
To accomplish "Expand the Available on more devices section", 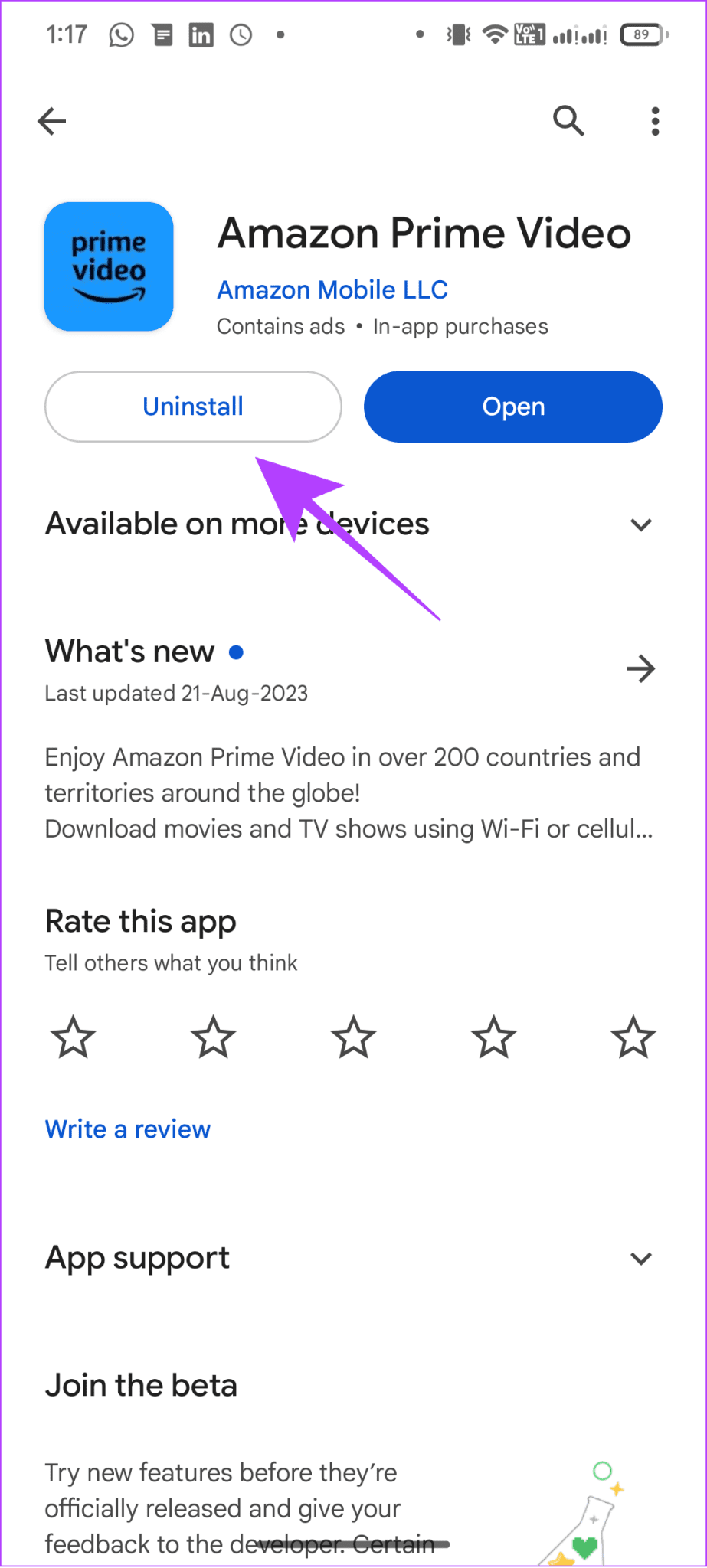I will [x=641, y=524].
